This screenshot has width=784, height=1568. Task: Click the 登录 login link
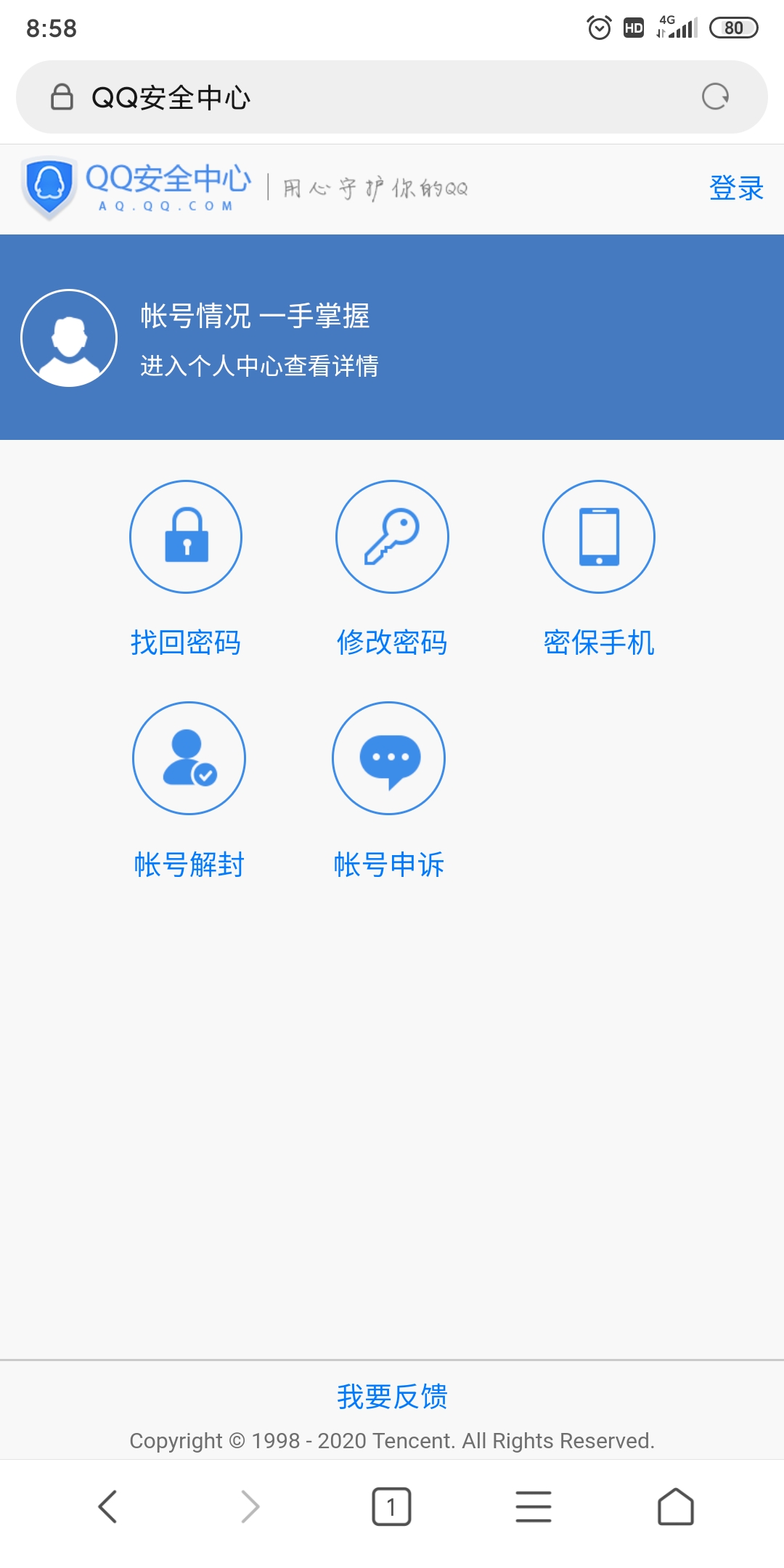(736, 188)
